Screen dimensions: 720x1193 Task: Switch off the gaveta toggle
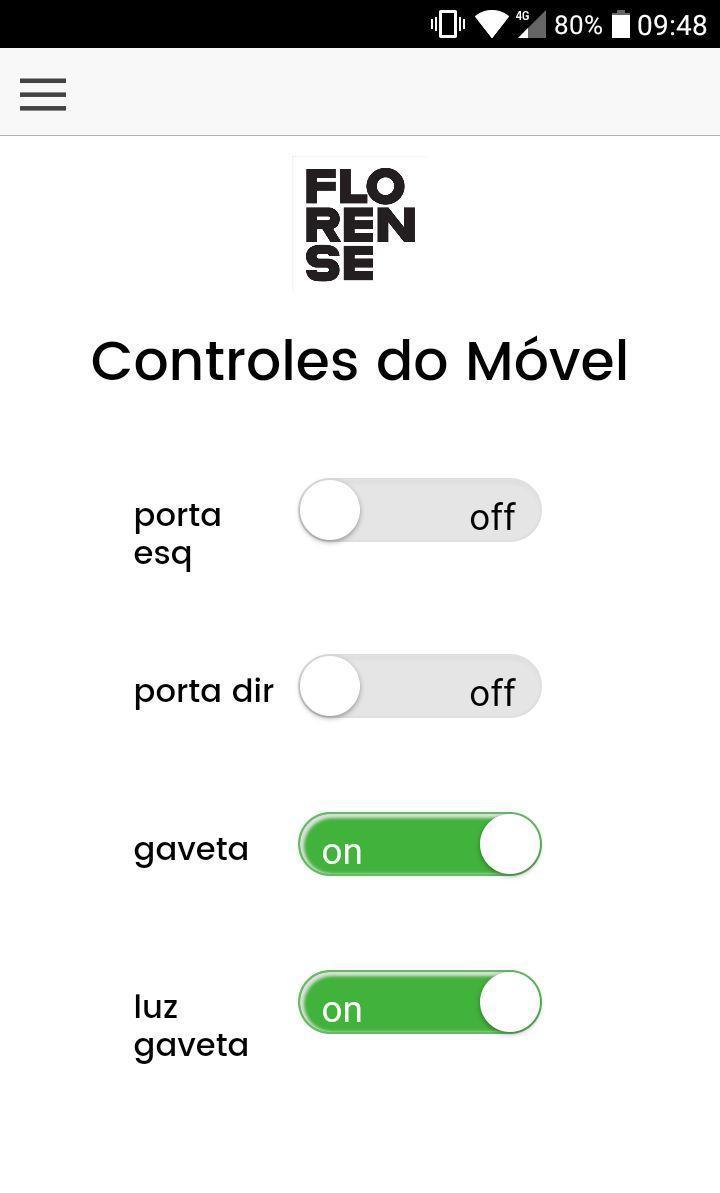[x=419, y=845]
